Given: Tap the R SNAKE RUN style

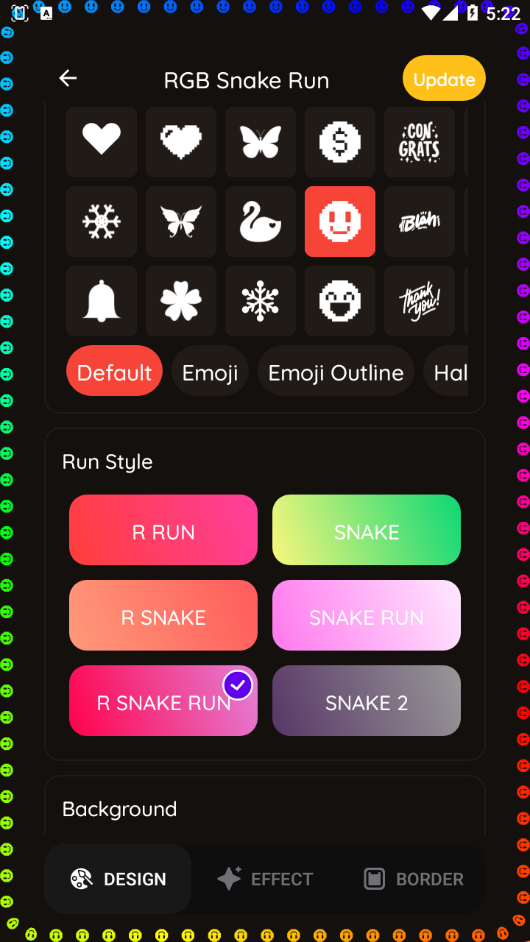Looking at the screenshot, I should 163,700.
